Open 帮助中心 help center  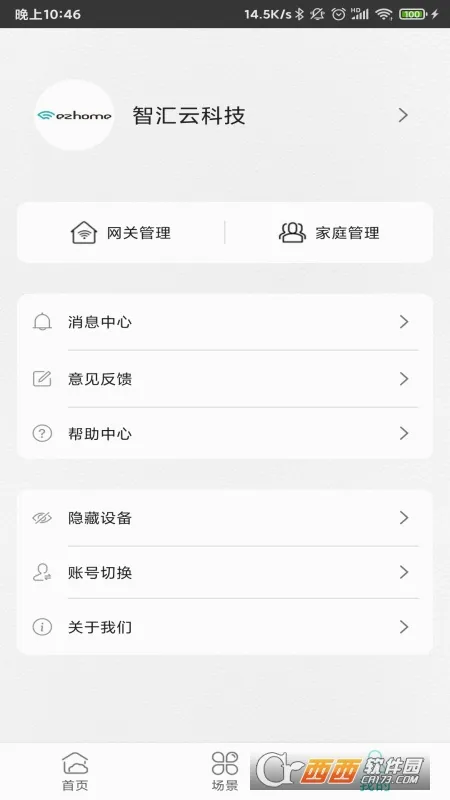pos(224,433)
